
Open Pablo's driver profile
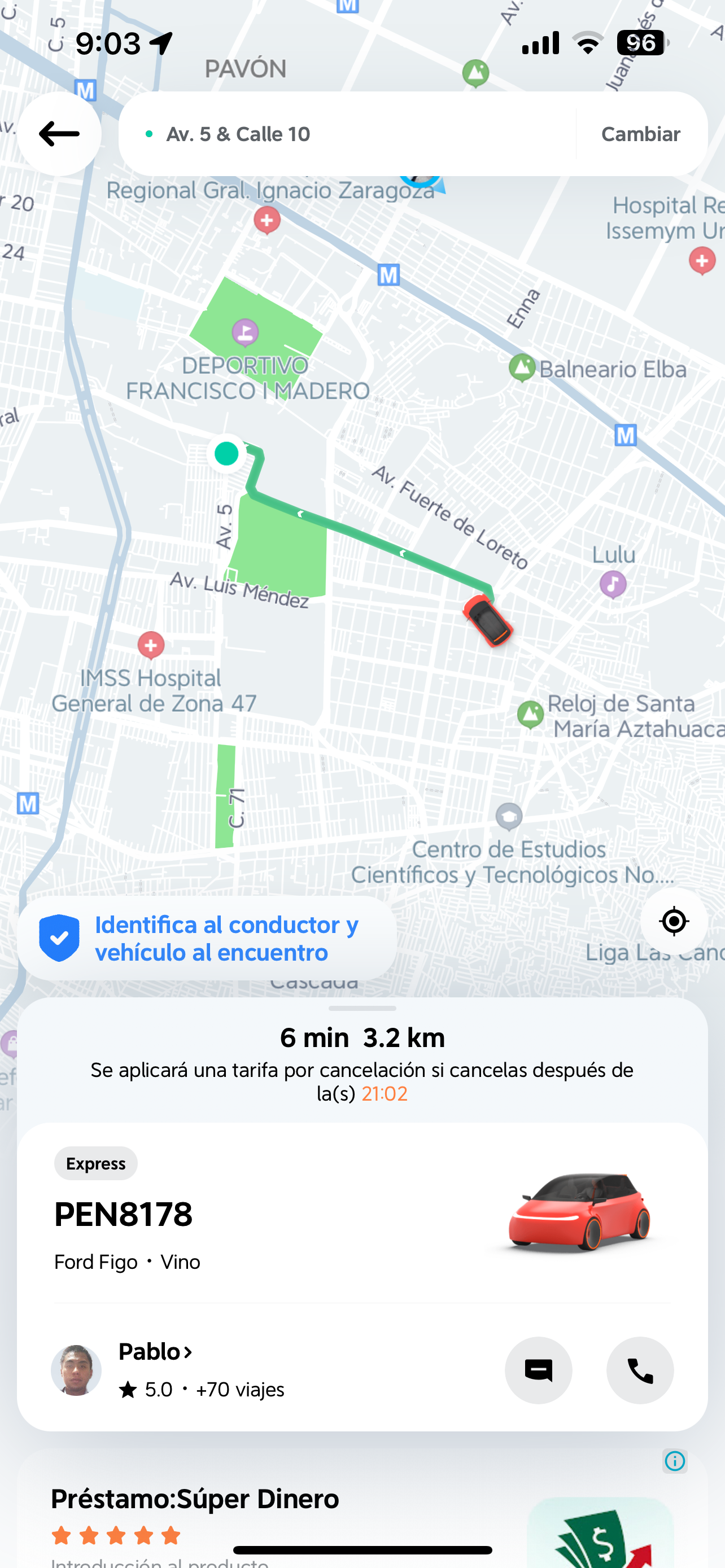[156, 1352]
